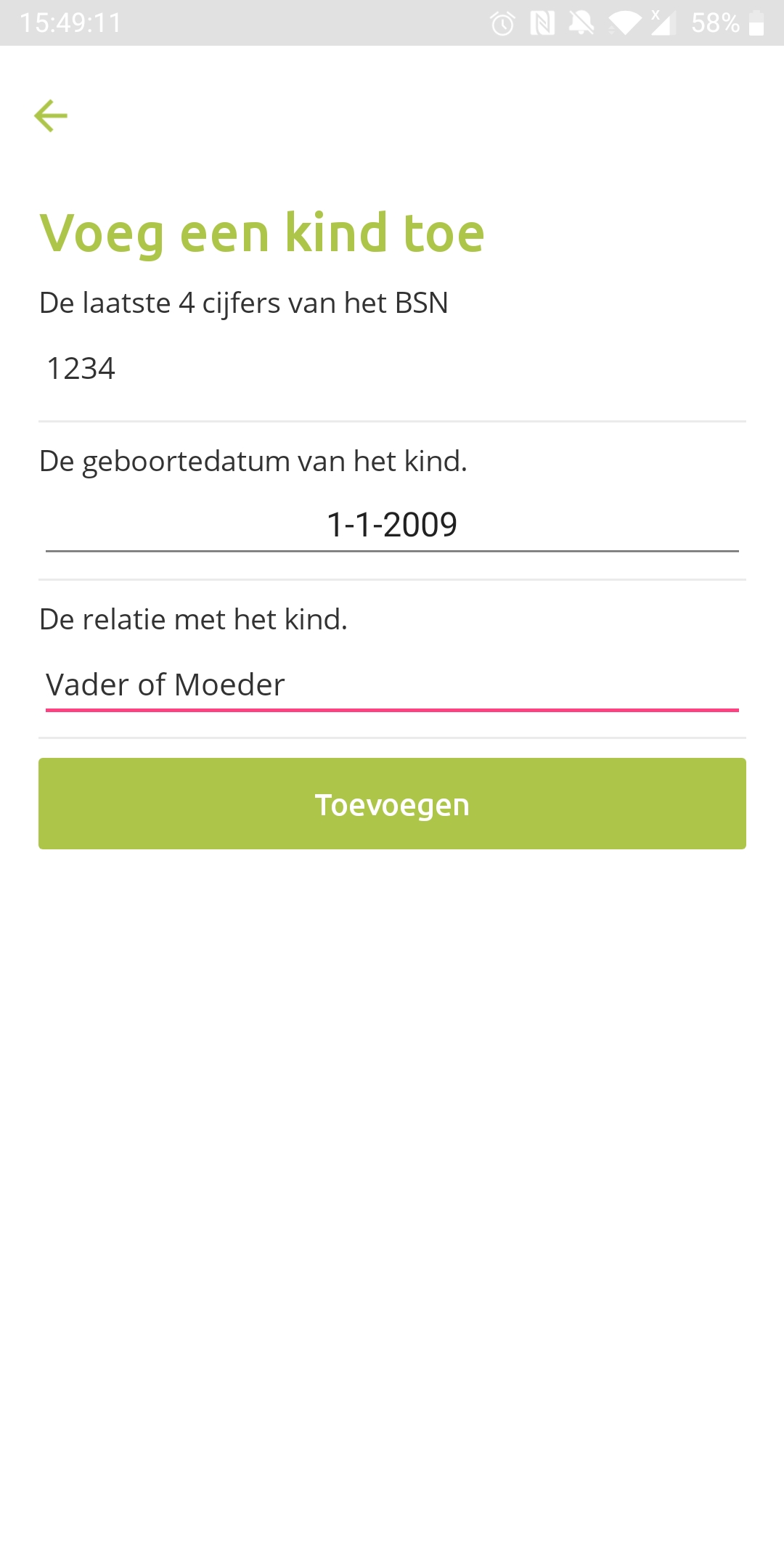Tap the label De relatie met het kind
The height and width of the screenshot is (1568, 784).
(x=194, y=619)
